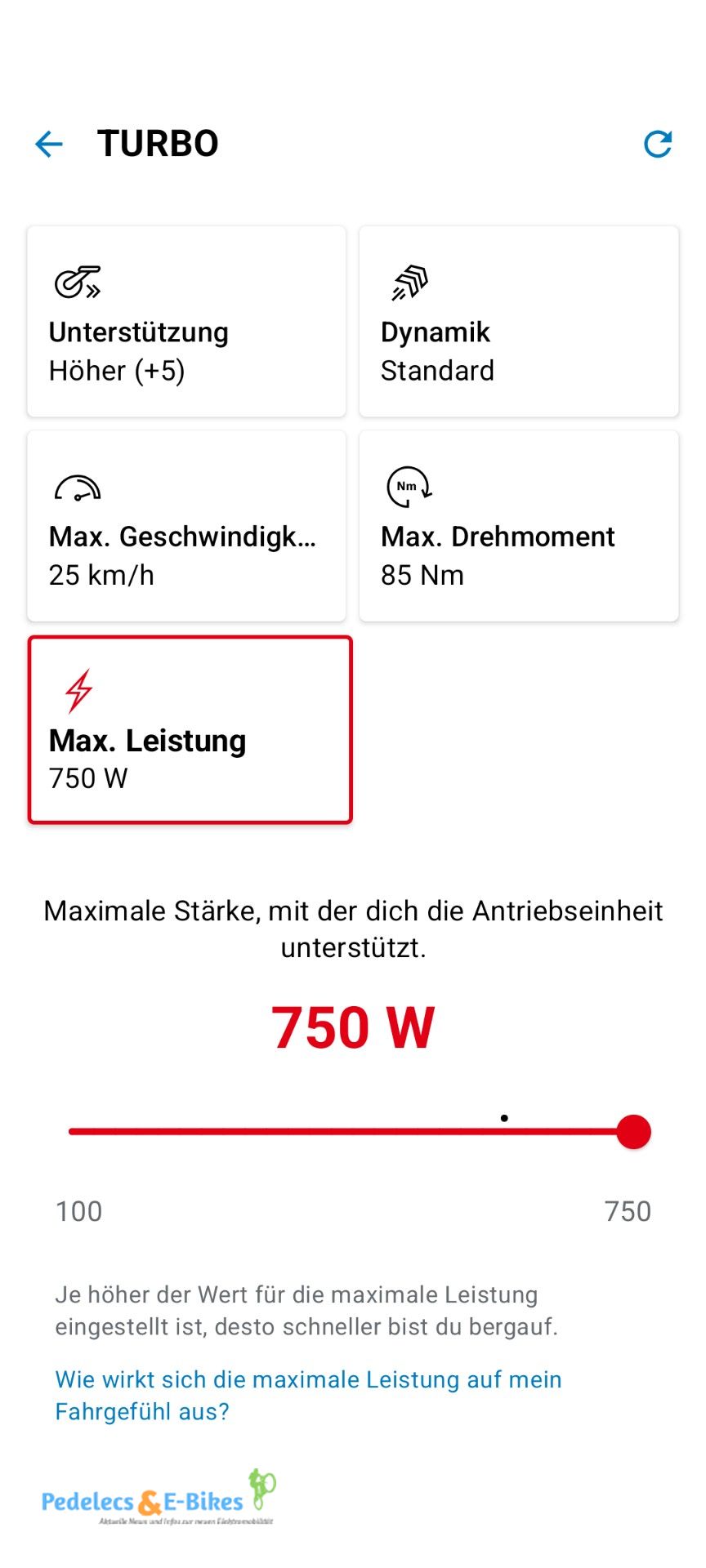Tap the Max. Leistung card
Viewport: 706px width, 1568px height.
[x=190, y=729]
